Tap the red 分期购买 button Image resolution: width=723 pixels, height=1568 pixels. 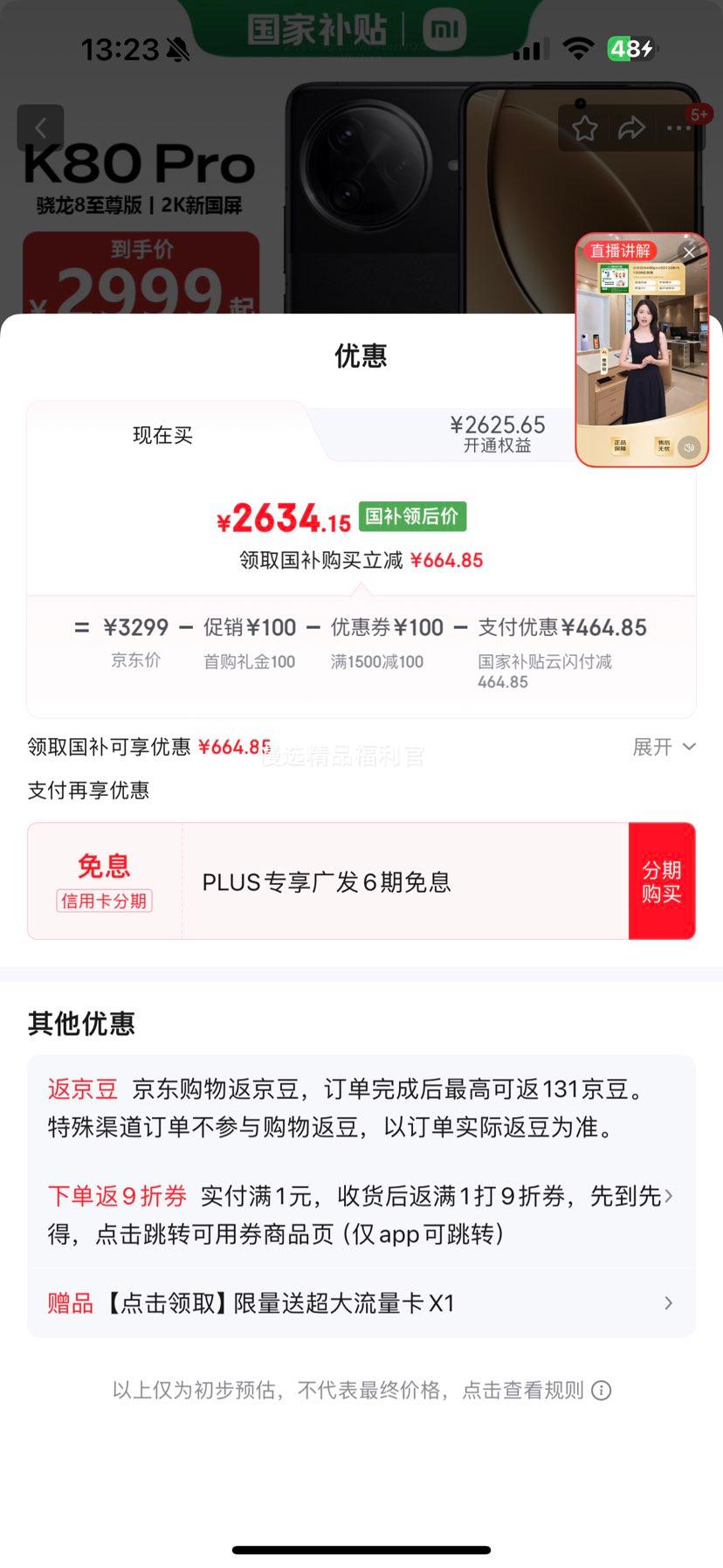661,881
